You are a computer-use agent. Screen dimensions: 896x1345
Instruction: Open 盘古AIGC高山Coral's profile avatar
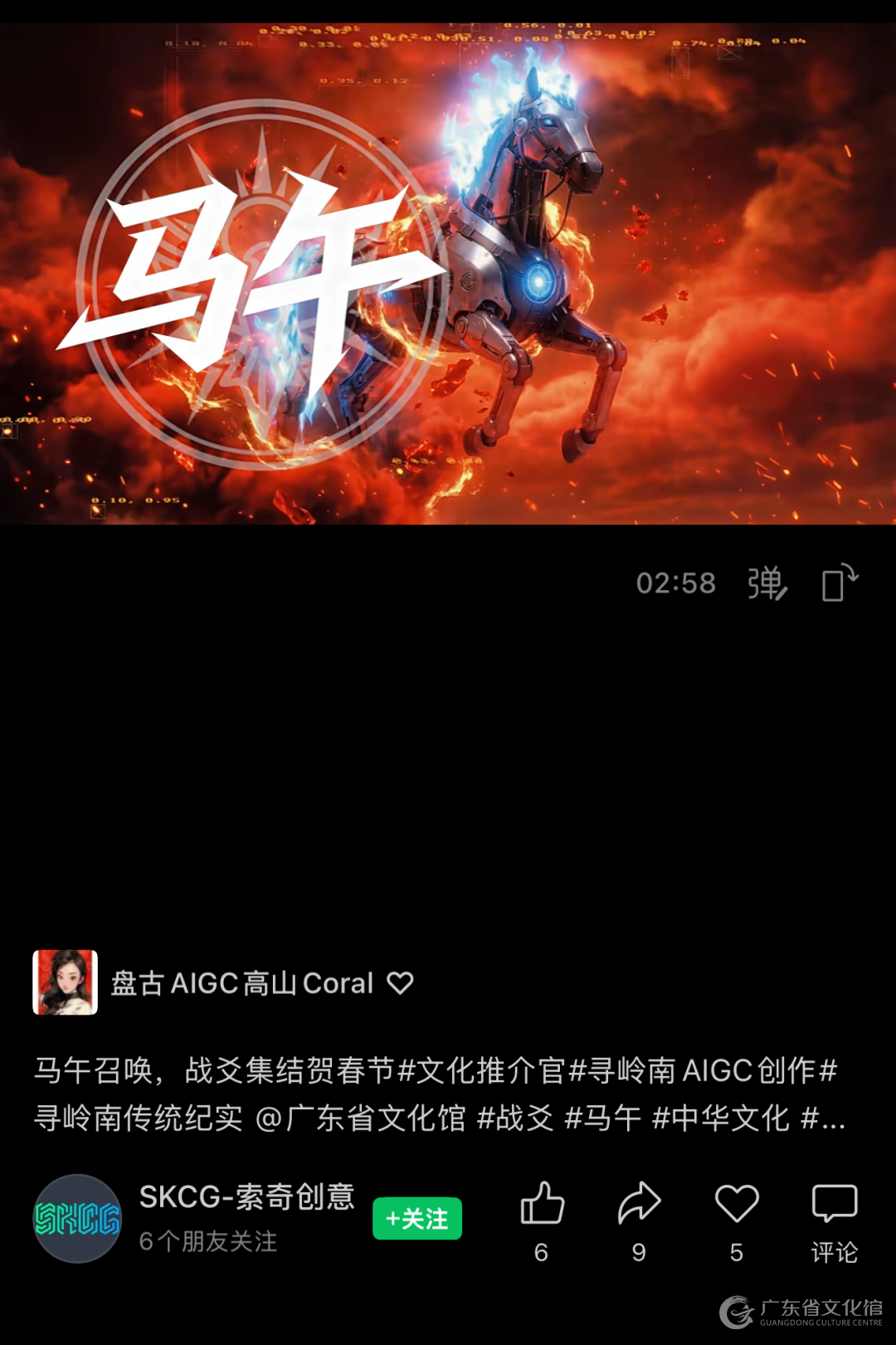65,982
